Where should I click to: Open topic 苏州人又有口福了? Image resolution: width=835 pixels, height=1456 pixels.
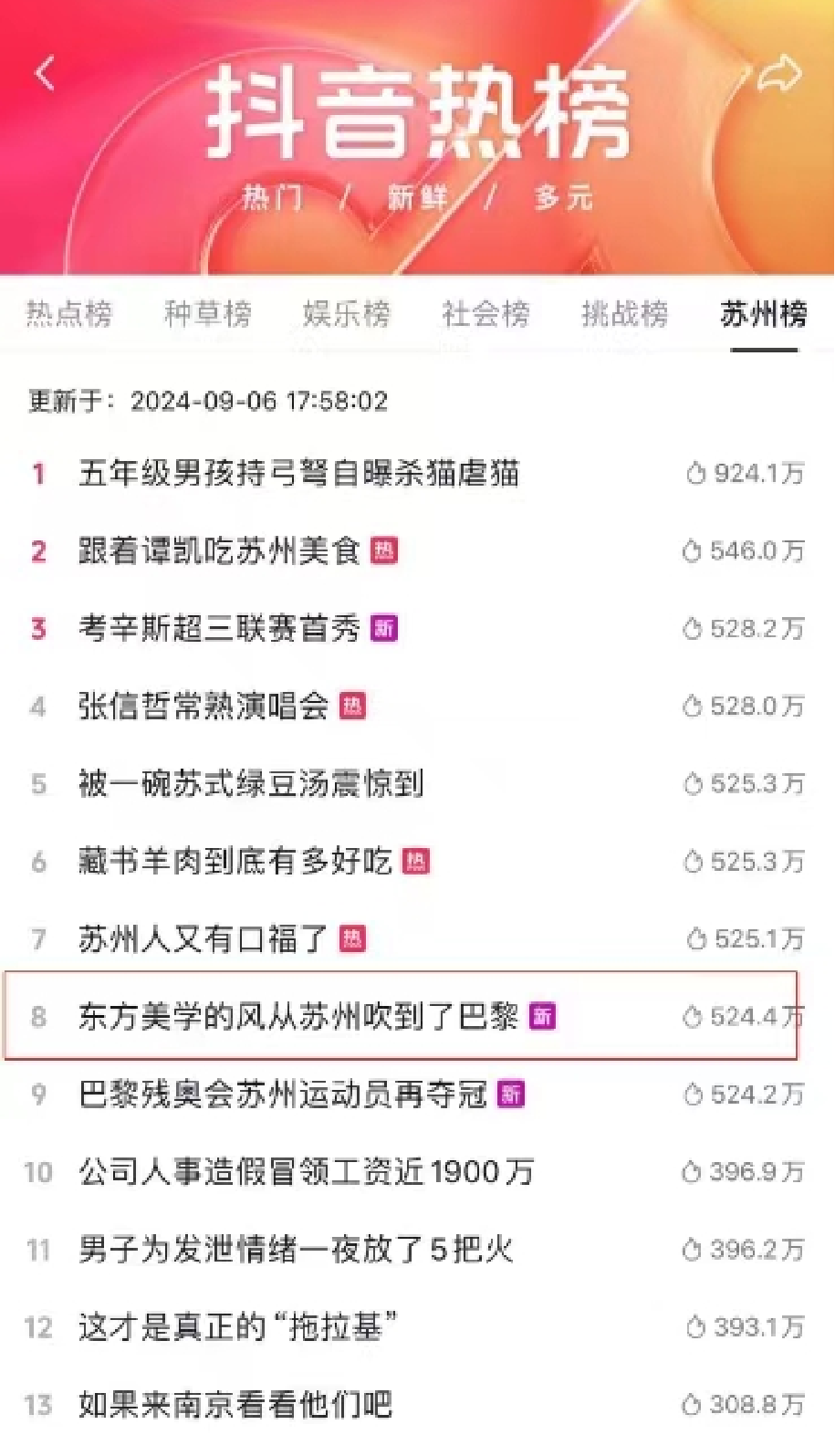coord(203,938)
